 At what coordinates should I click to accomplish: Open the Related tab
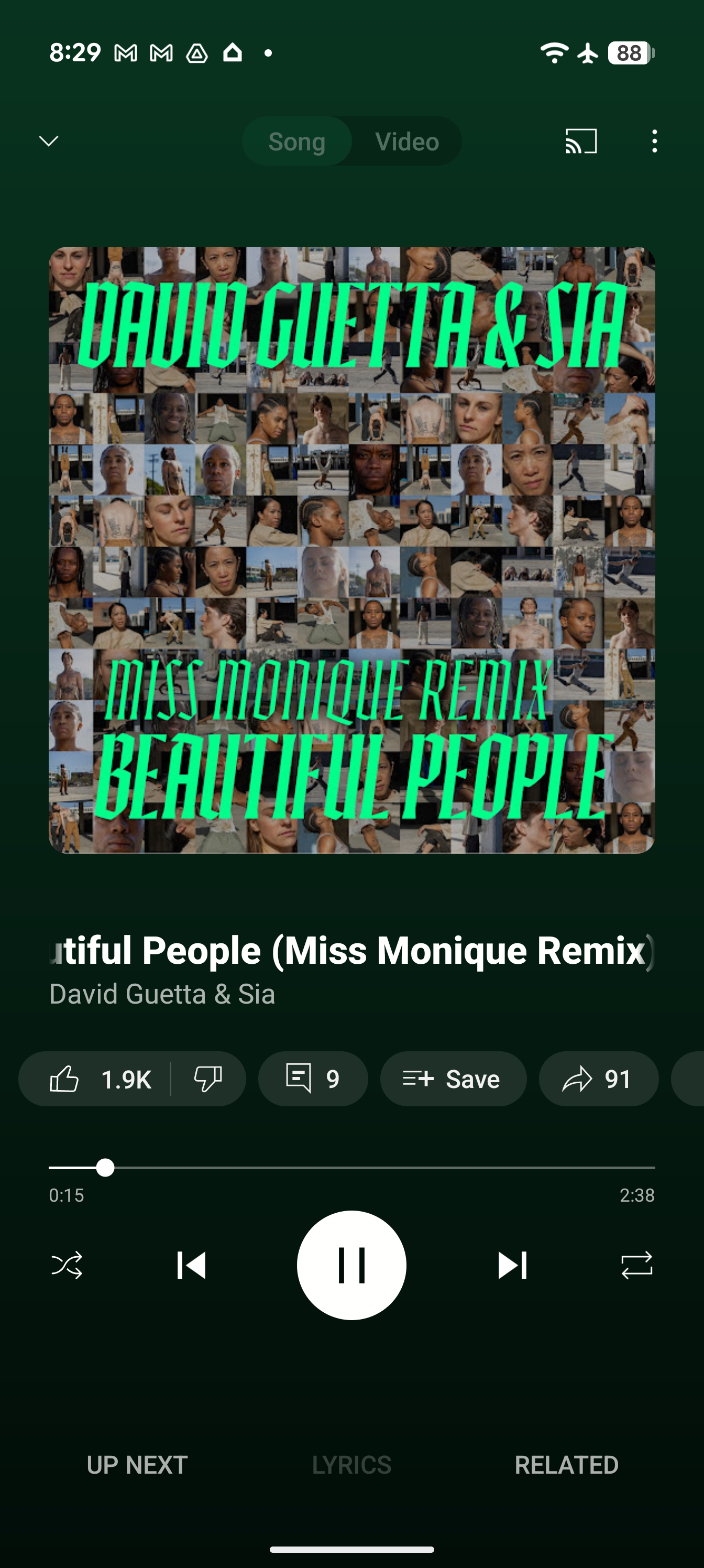tap(566, 1465)
